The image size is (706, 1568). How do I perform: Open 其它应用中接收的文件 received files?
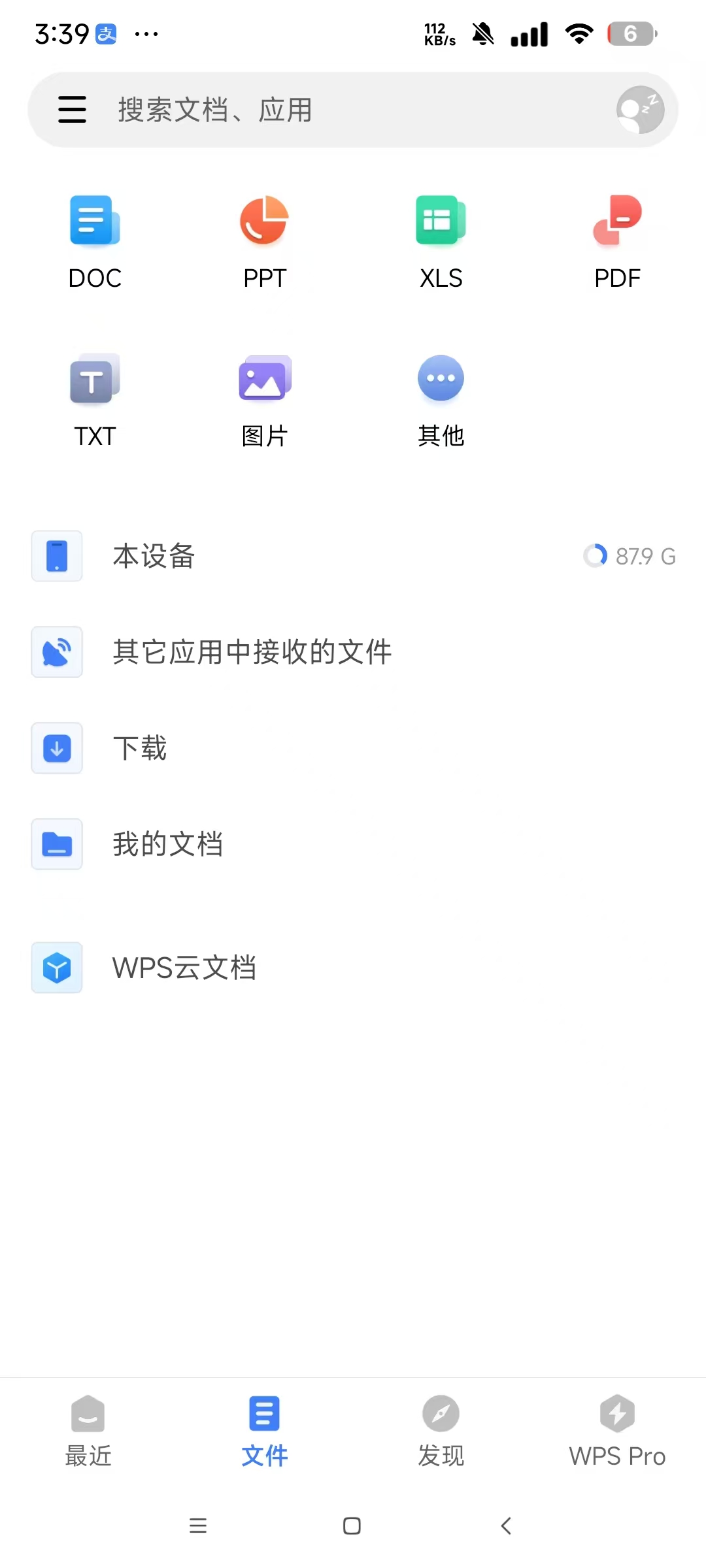click(252, 652)
